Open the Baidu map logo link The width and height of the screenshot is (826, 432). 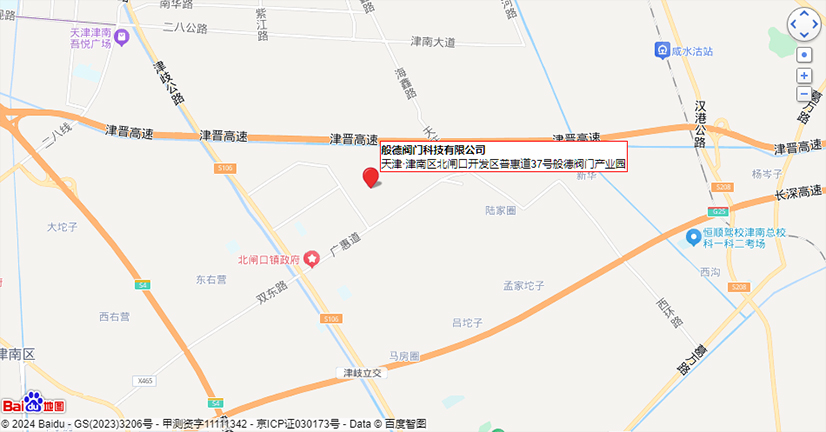pyautogui.click(x=33, y=404)
